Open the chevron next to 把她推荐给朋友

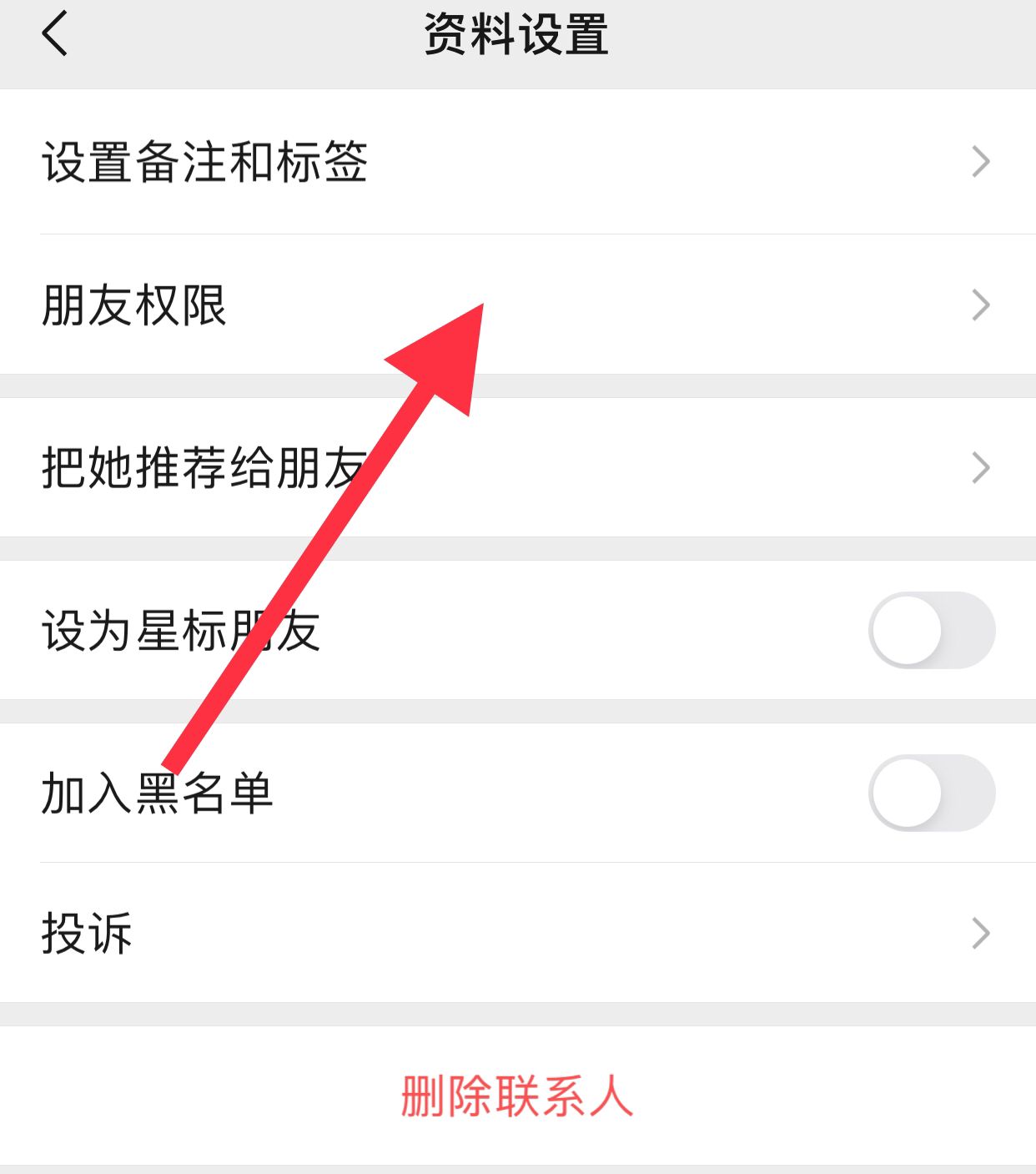tap(979, 467)
